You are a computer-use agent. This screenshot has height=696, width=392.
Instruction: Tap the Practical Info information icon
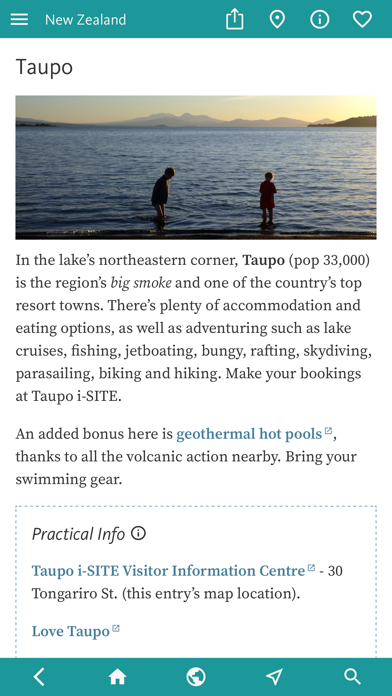tap(139, 533)
